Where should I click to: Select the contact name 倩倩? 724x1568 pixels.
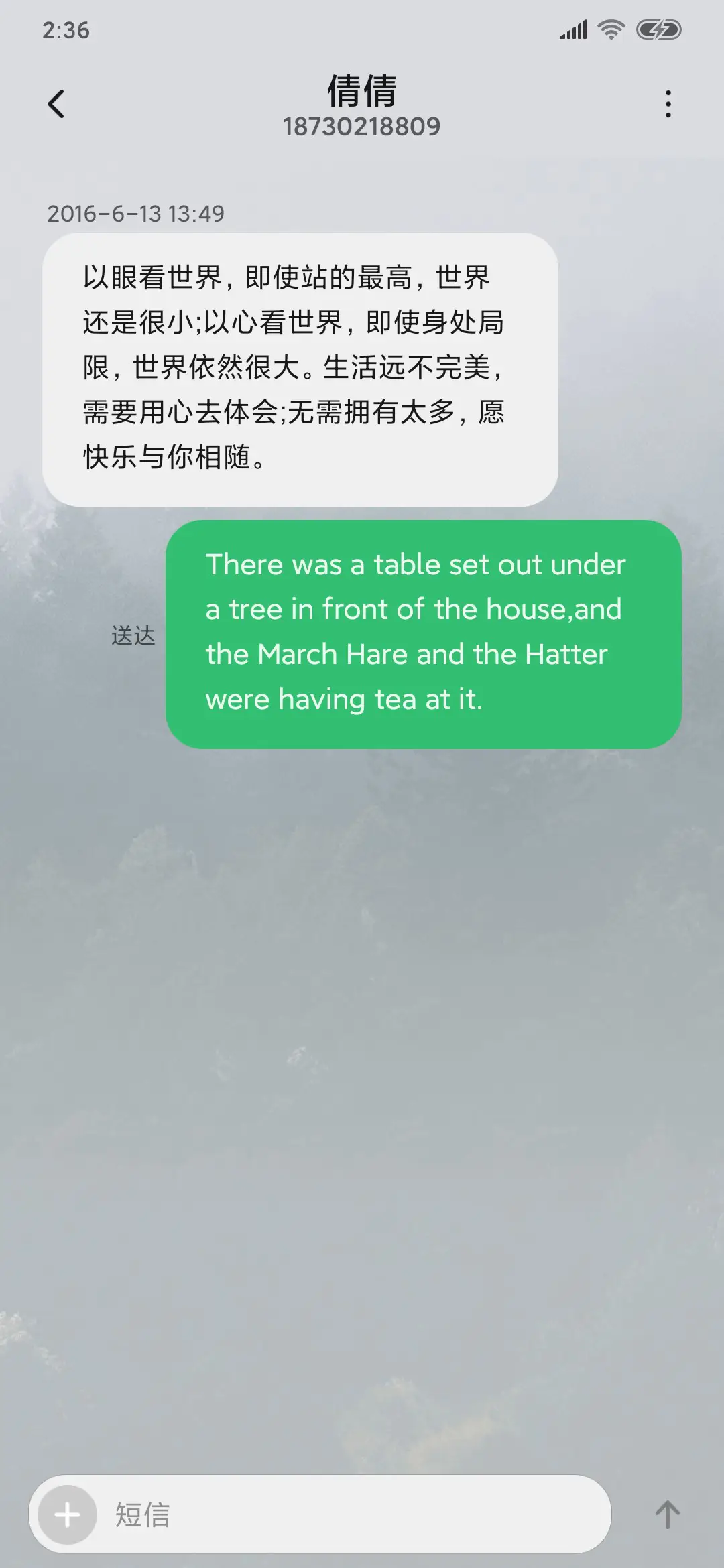(x=362, y=90)
